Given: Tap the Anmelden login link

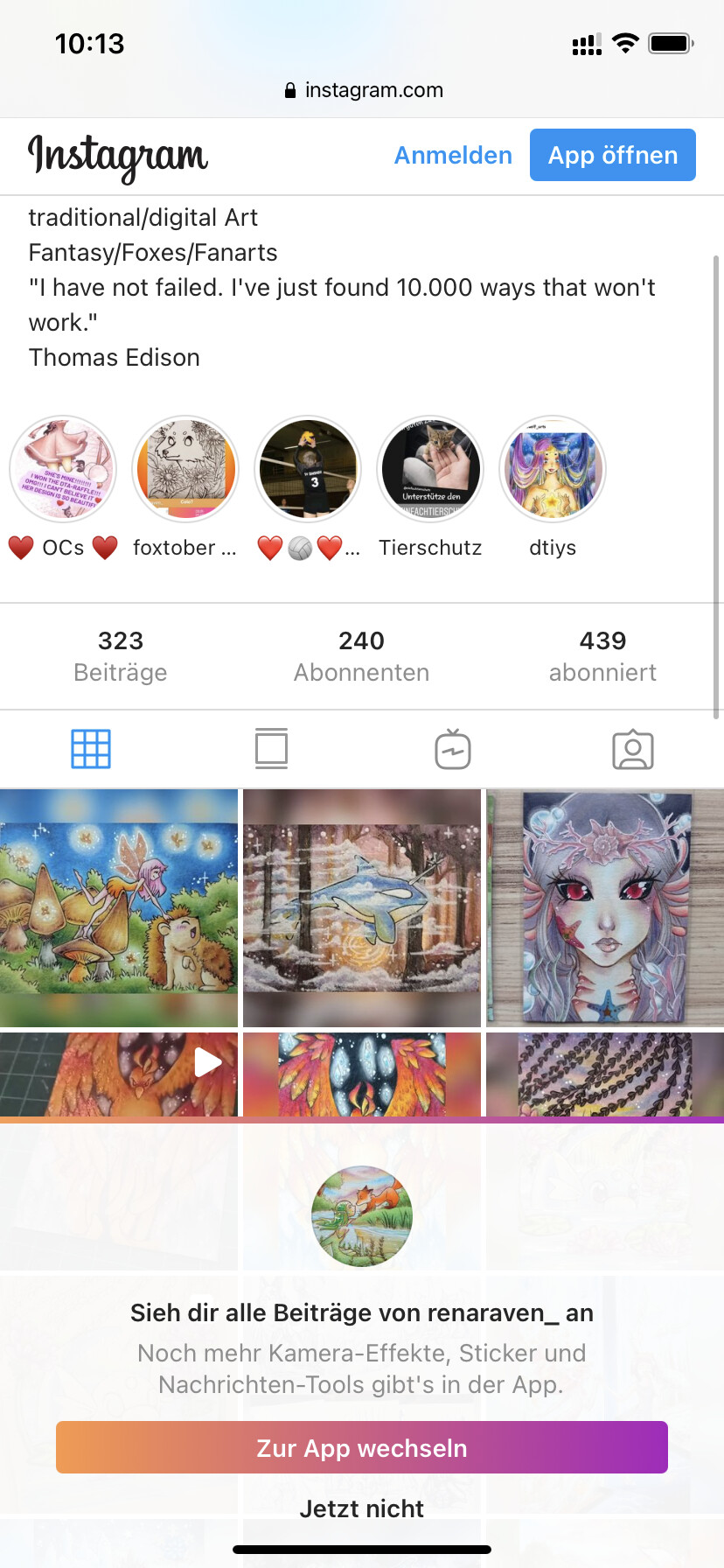Looking at the screenshot, I should pyautogui.click(x=453, y=156).
